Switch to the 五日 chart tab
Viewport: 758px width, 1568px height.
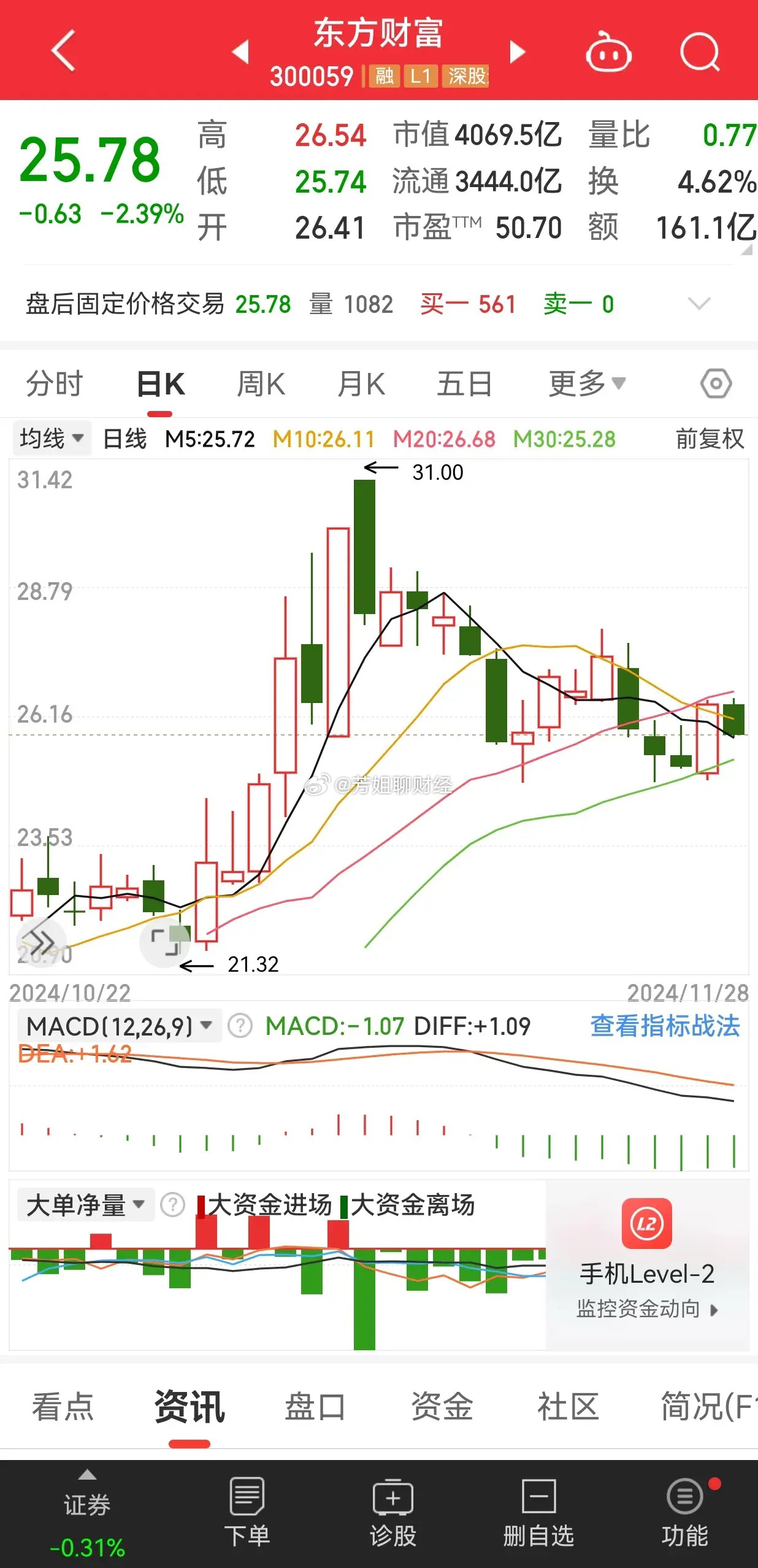[465, 383]
